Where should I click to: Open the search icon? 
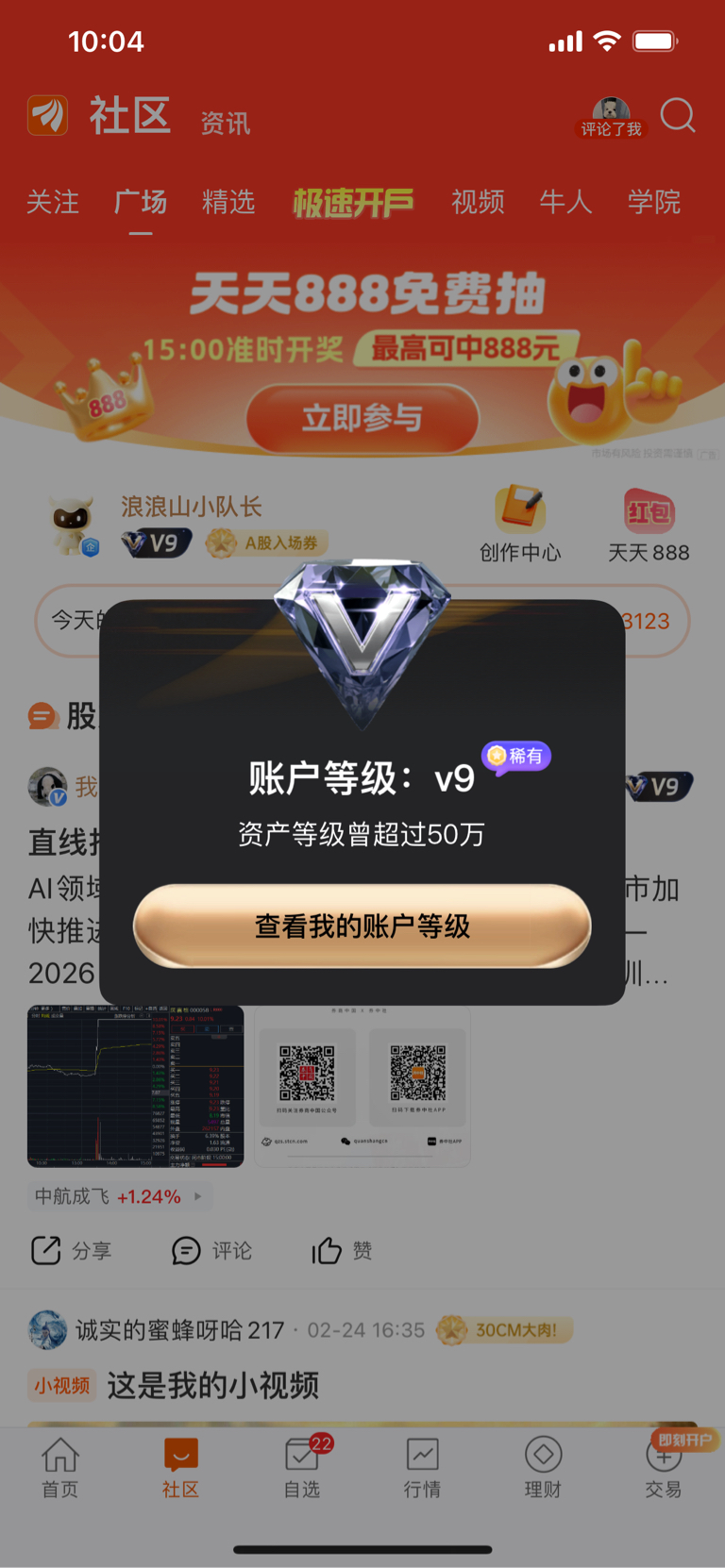677,116
